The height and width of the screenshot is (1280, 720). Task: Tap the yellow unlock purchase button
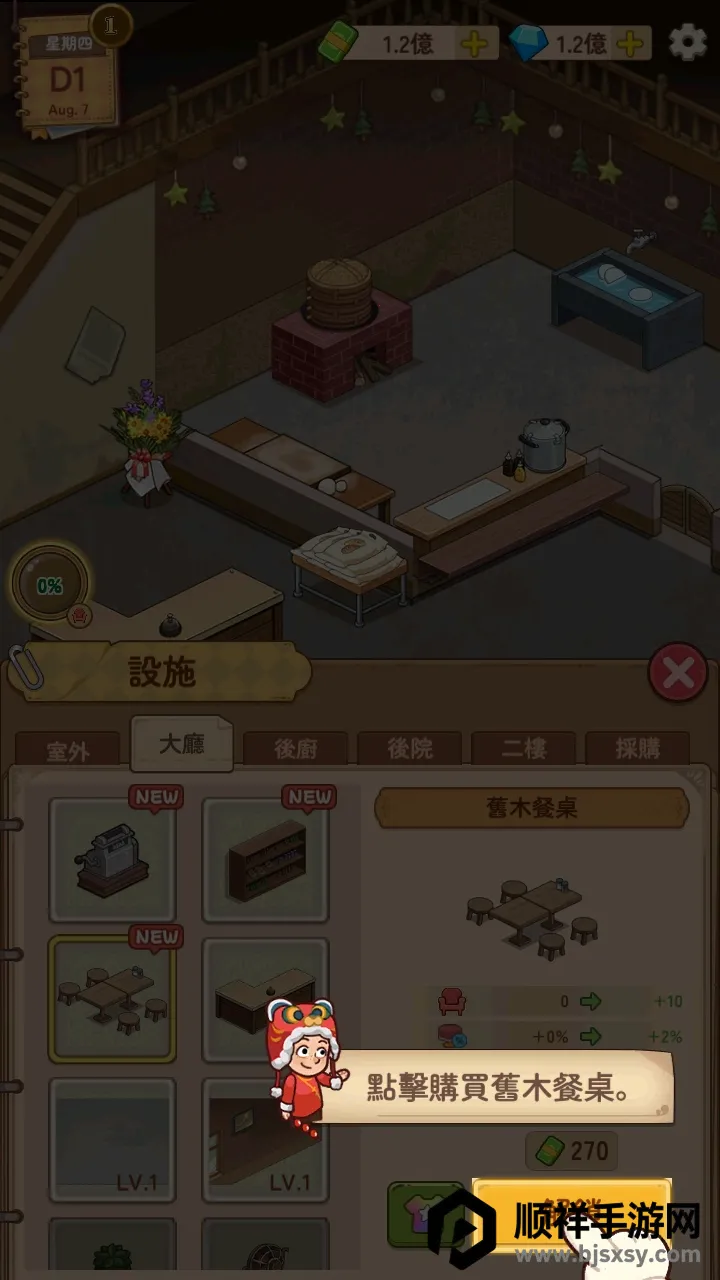(x=570, y=1211)
